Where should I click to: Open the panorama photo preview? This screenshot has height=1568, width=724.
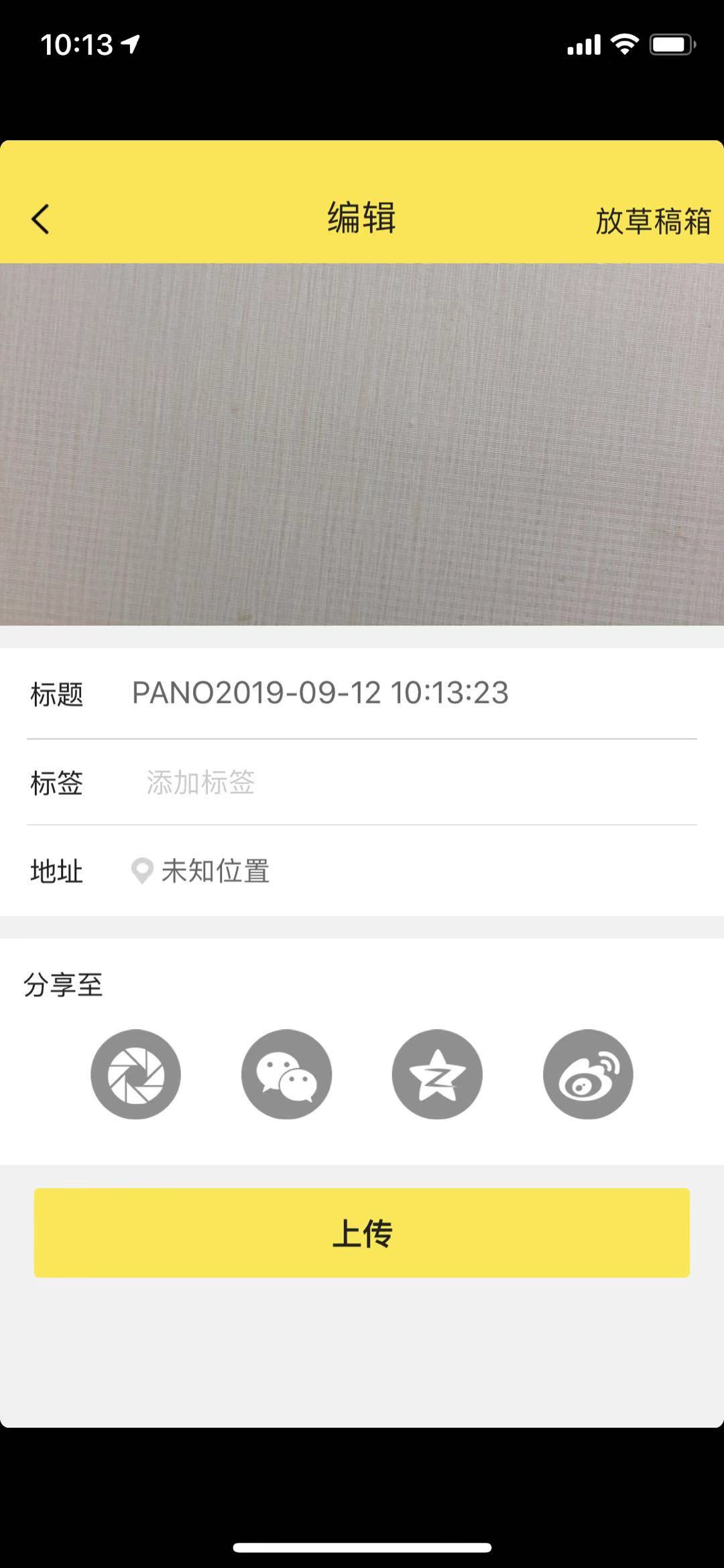pyautogui.click(x=362, y=444)
